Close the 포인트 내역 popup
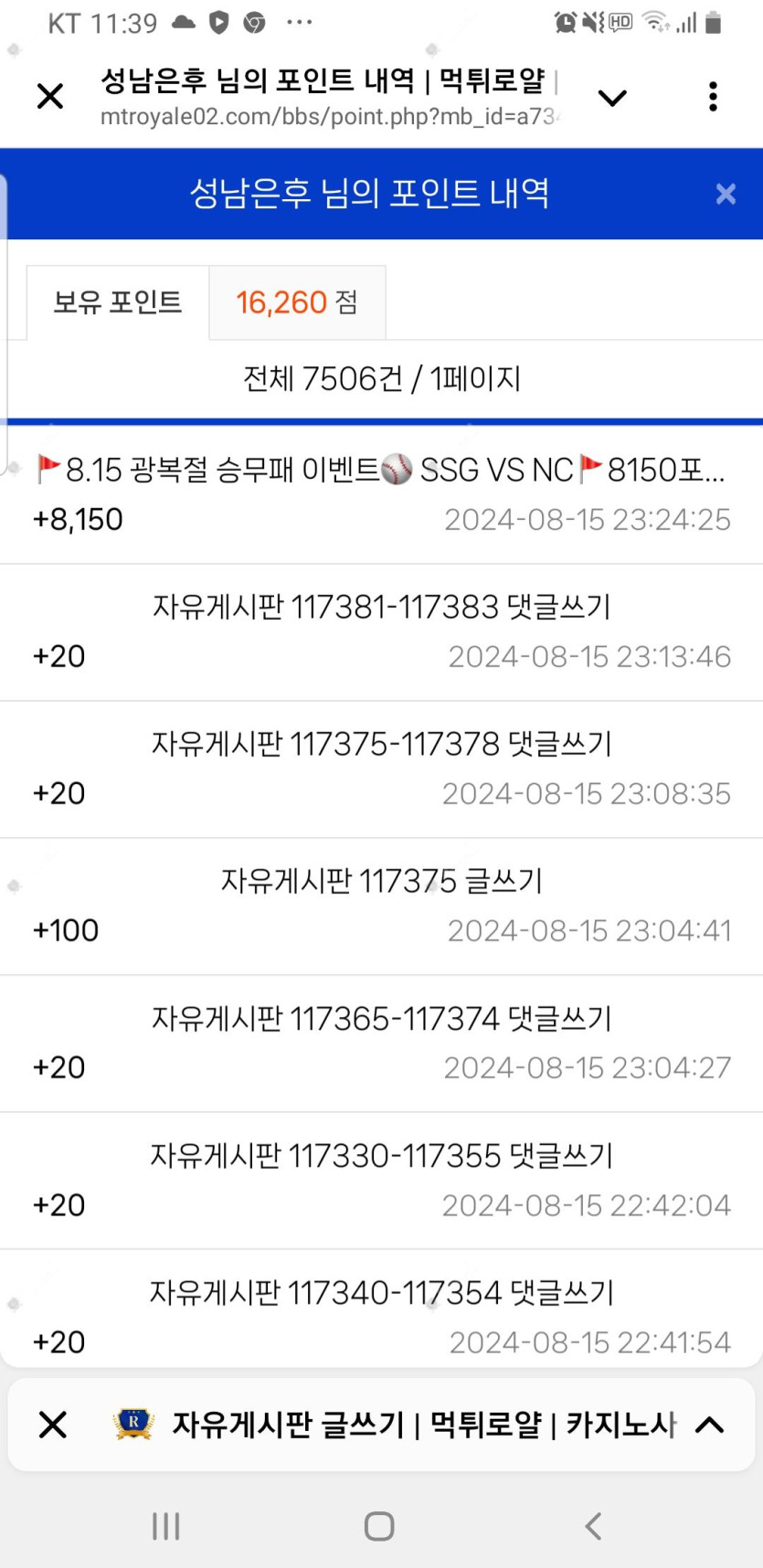 [x=726, y=194]
